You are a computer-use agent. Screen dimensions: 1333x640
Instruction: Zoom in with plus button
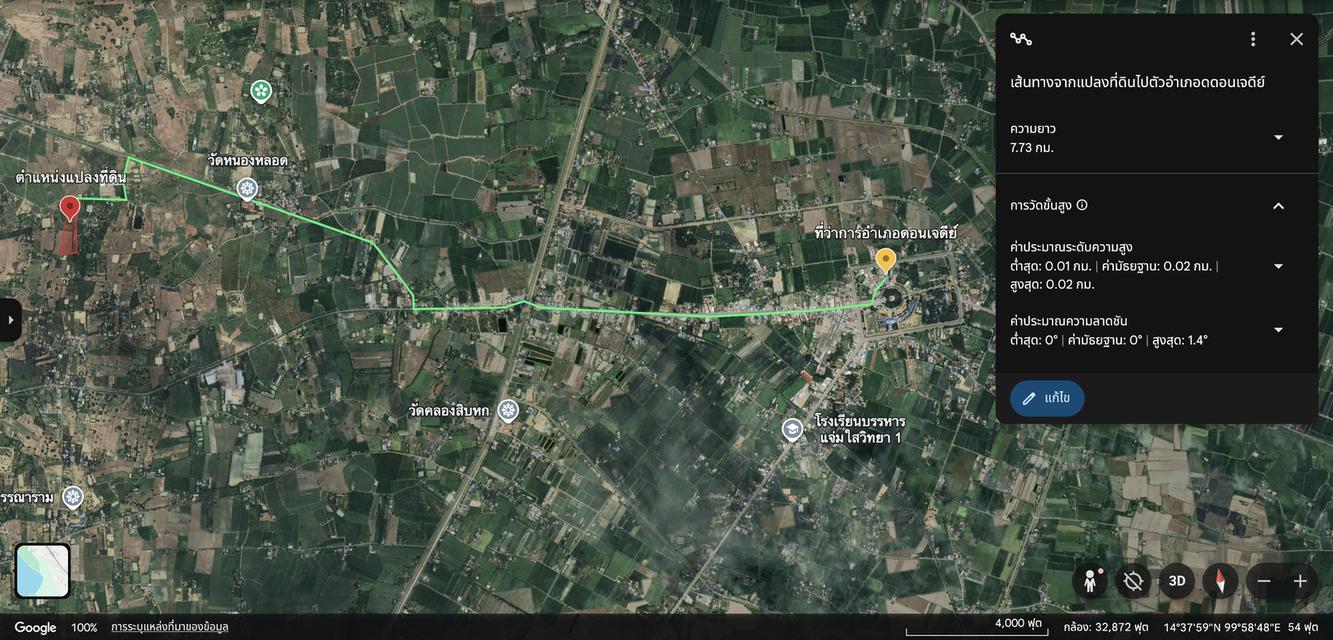click(1300, 581)
